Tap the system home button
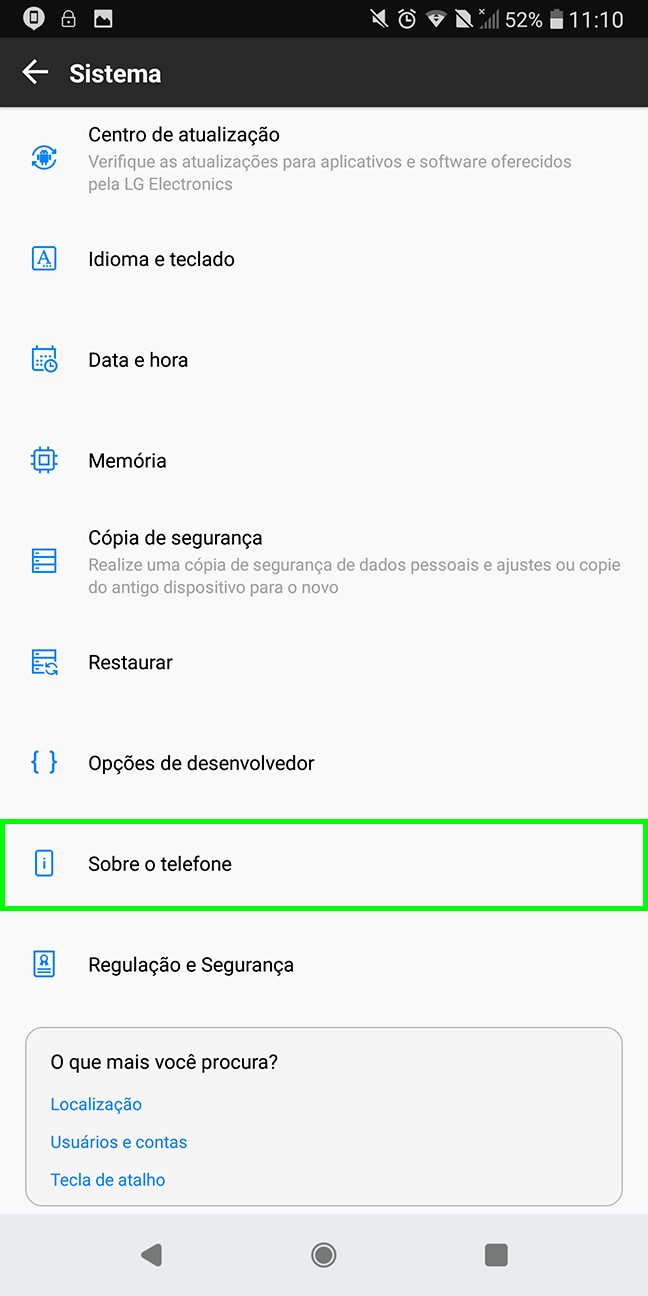 tap(324, 1254)
